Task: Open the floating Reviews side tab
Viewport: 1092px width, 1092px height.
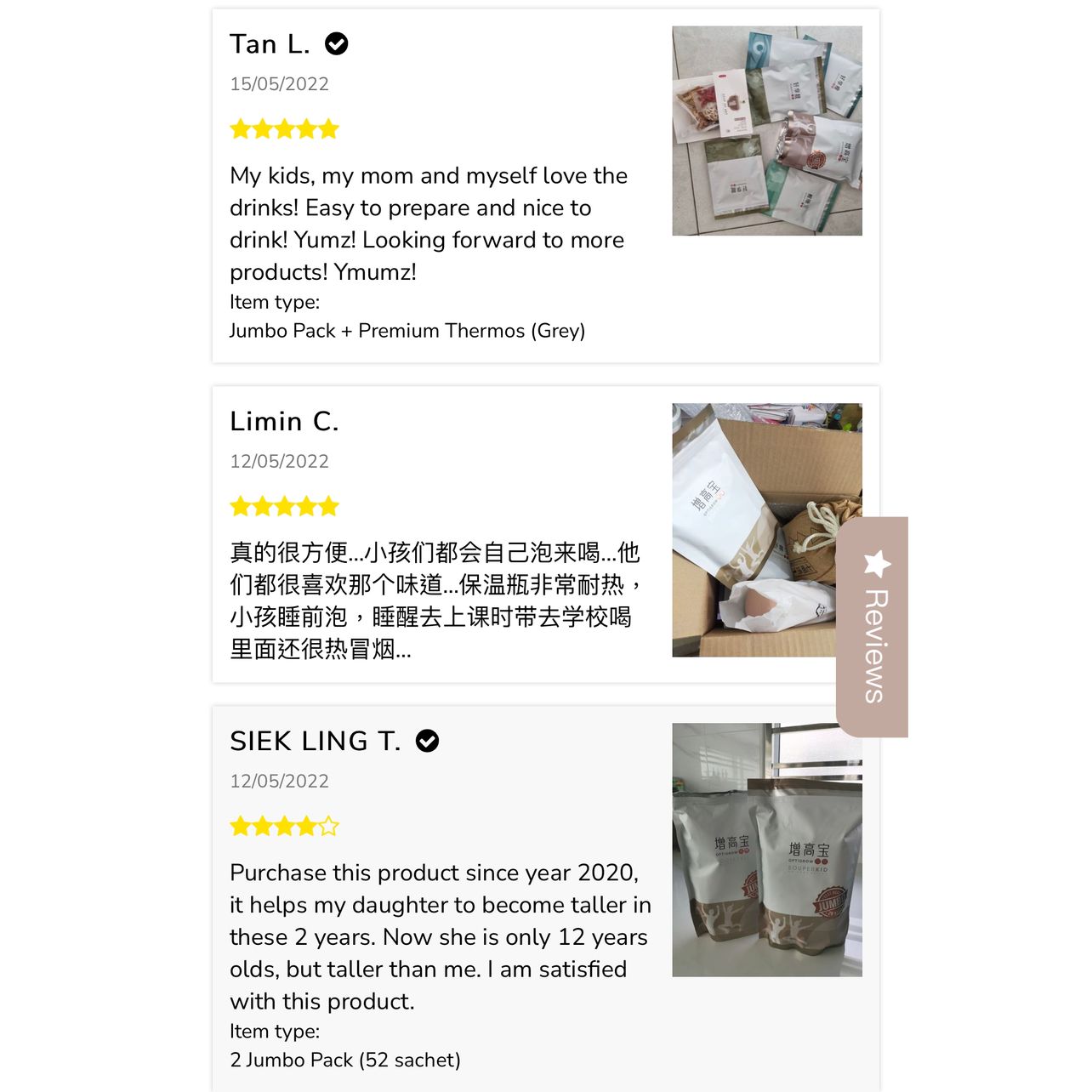Action: point(873,627)
